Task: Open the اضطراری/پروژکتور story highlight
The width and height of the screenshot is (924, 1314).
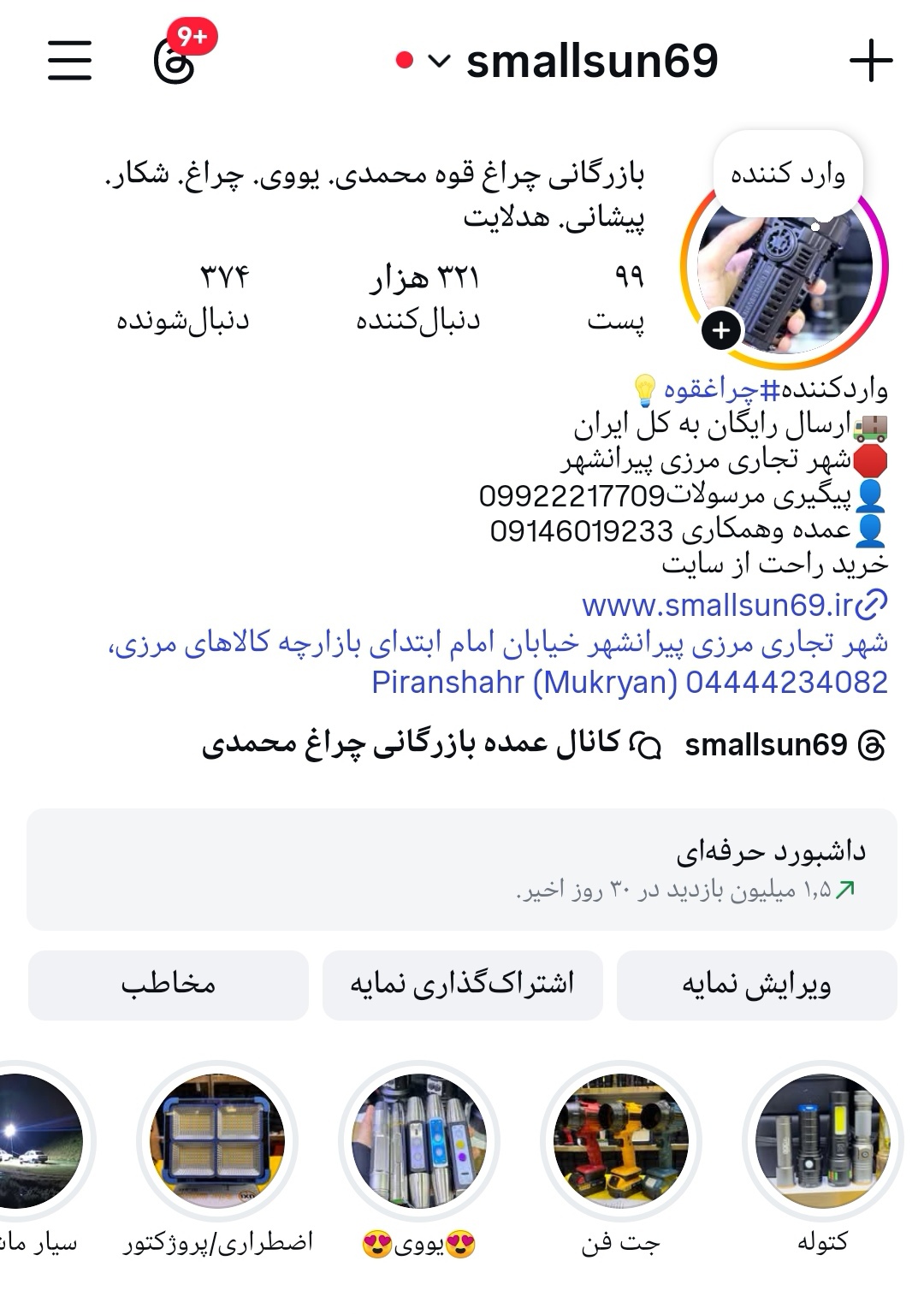Action: click(217, 1141)
